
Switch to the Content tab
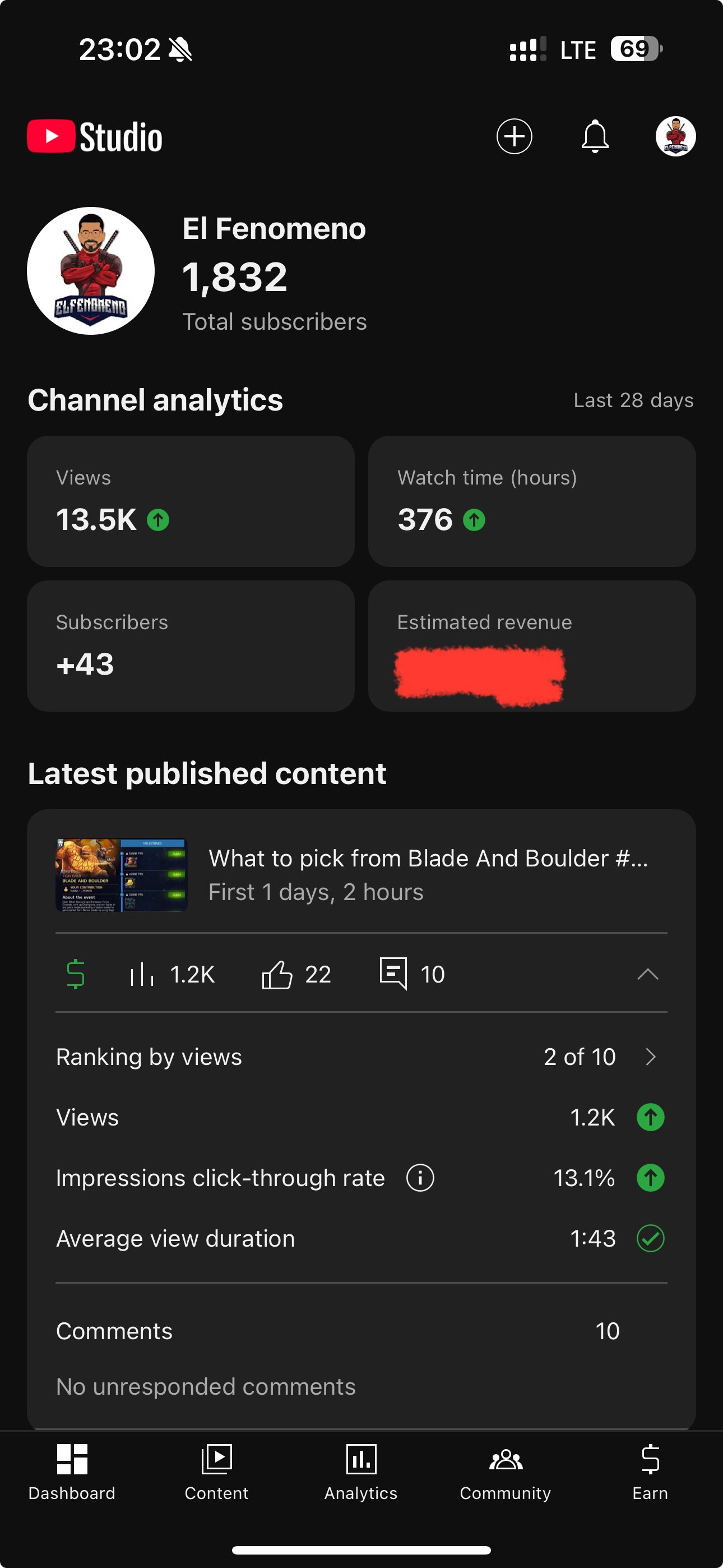pyautogui.click(x=217, y=1472)
